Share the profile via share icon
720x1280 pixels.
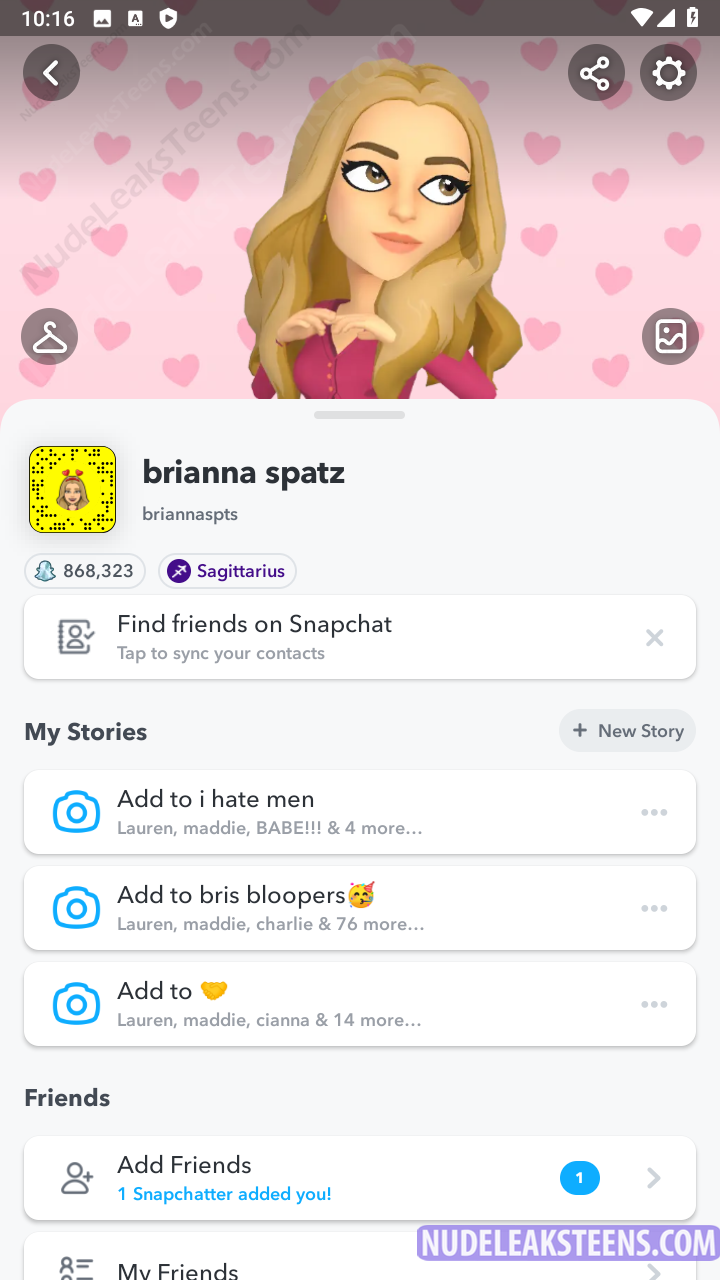596,72
